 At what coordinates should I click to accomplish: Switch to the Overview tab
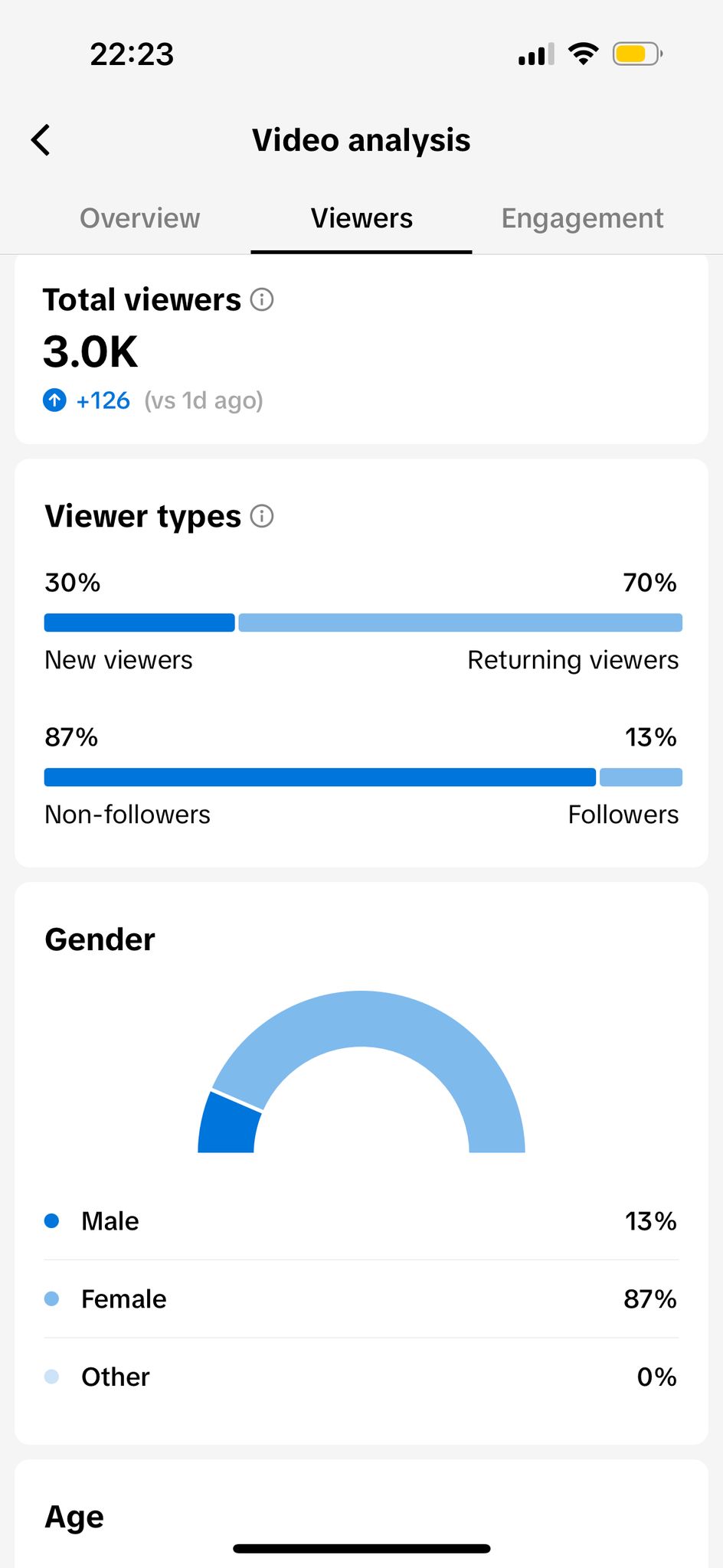pos(139,218)
